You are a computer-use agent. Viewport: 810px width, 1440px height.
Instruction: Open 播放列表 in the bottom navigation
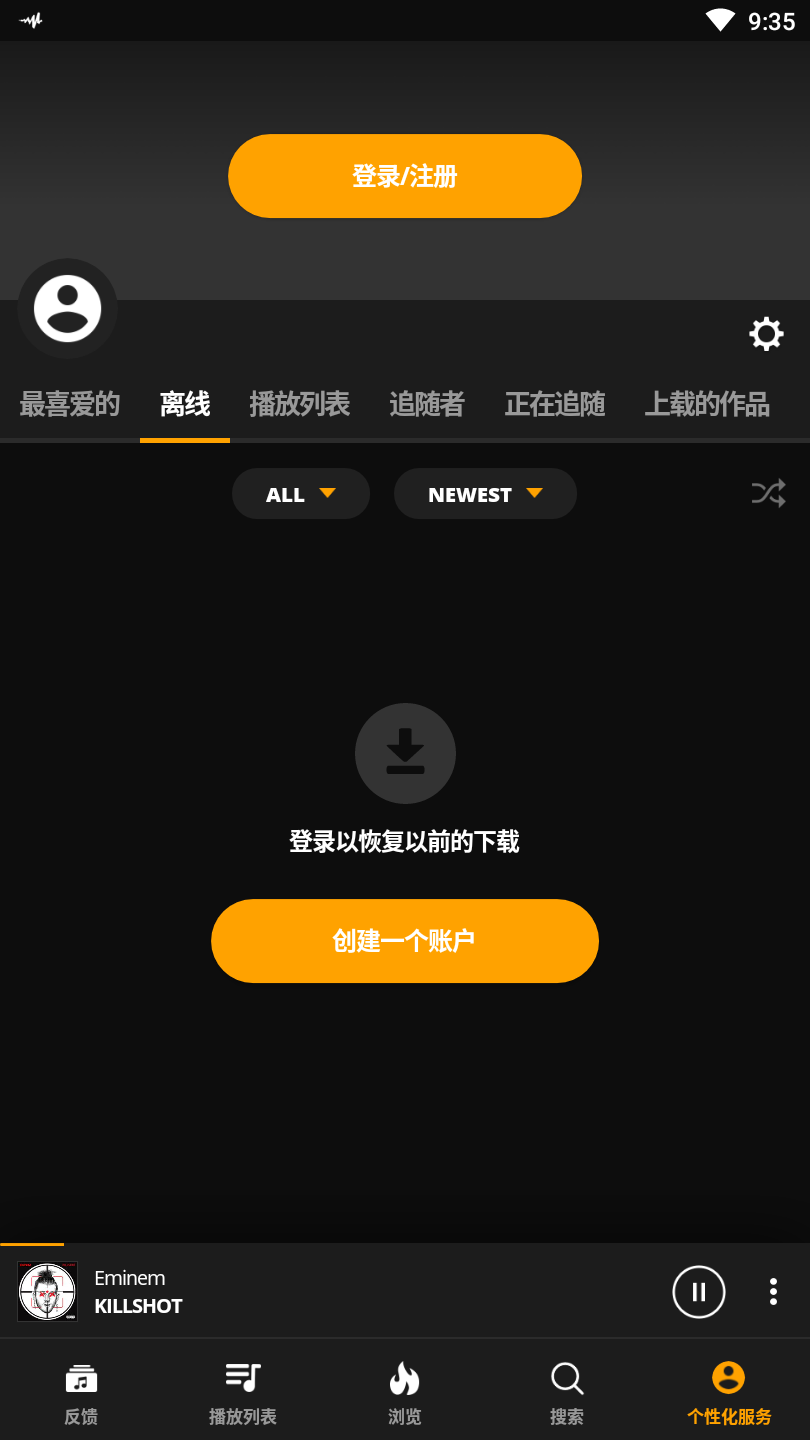[x=242, y=1392]
